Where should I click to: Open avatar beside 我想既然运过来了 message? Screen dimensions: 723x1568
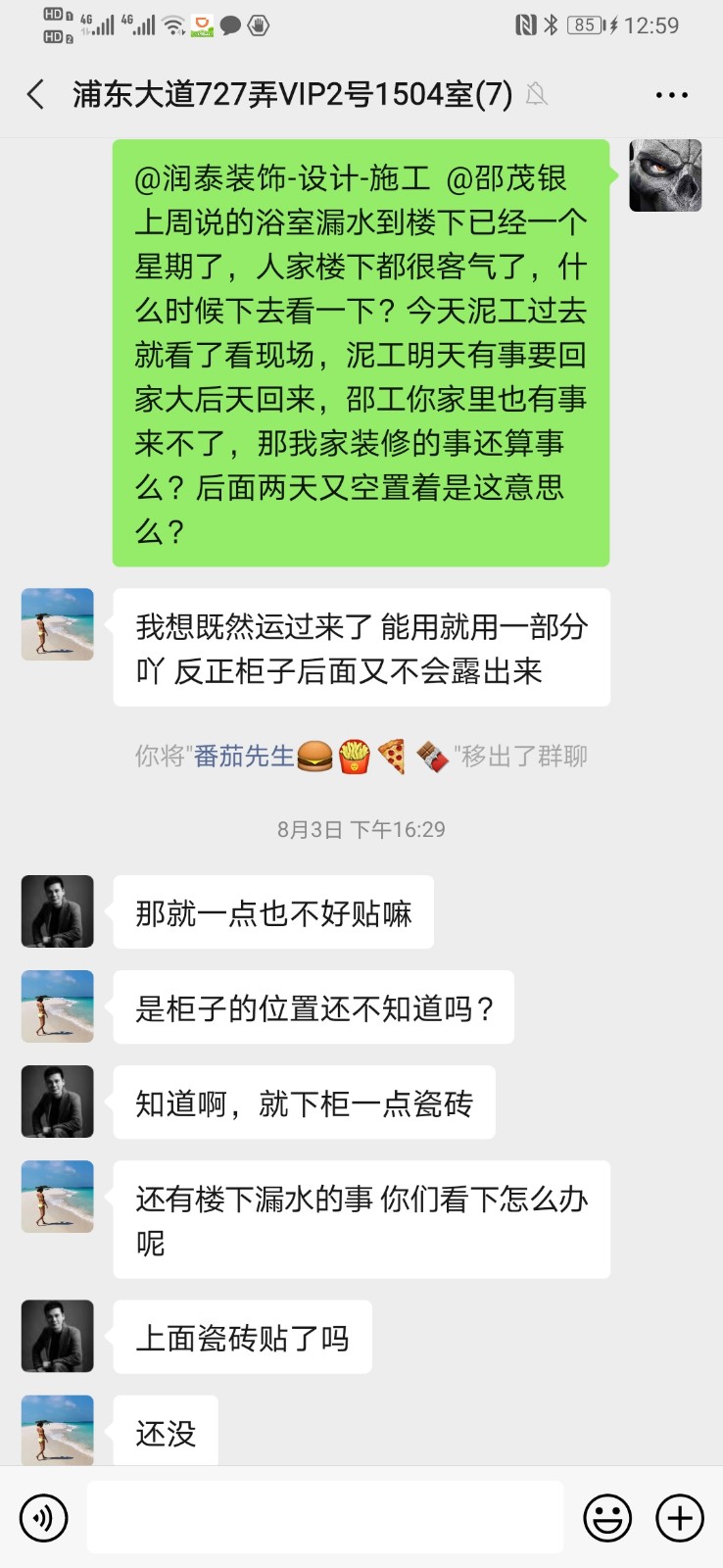tap(58, 624)
